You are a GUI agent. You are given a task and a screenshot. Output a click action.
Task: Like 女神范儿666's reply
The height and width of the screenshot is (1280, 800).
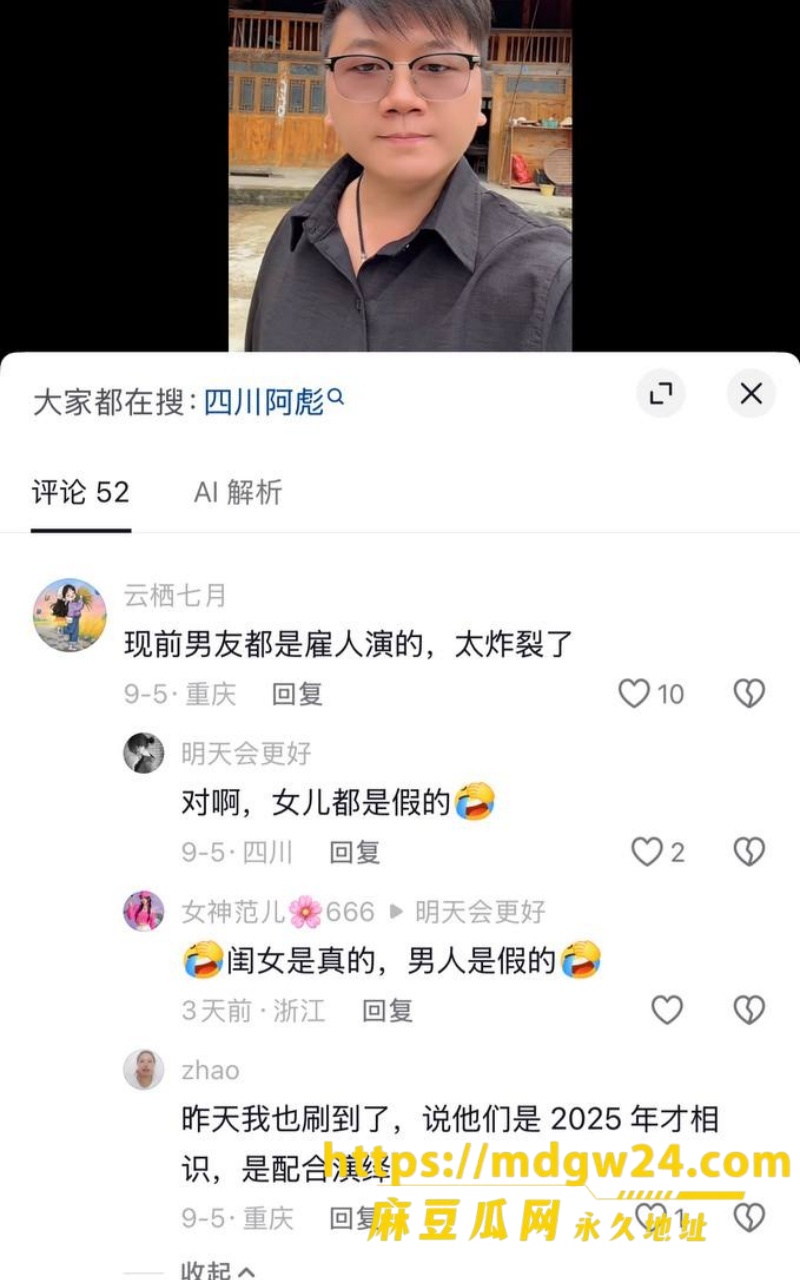click(x=667, y=1011)
